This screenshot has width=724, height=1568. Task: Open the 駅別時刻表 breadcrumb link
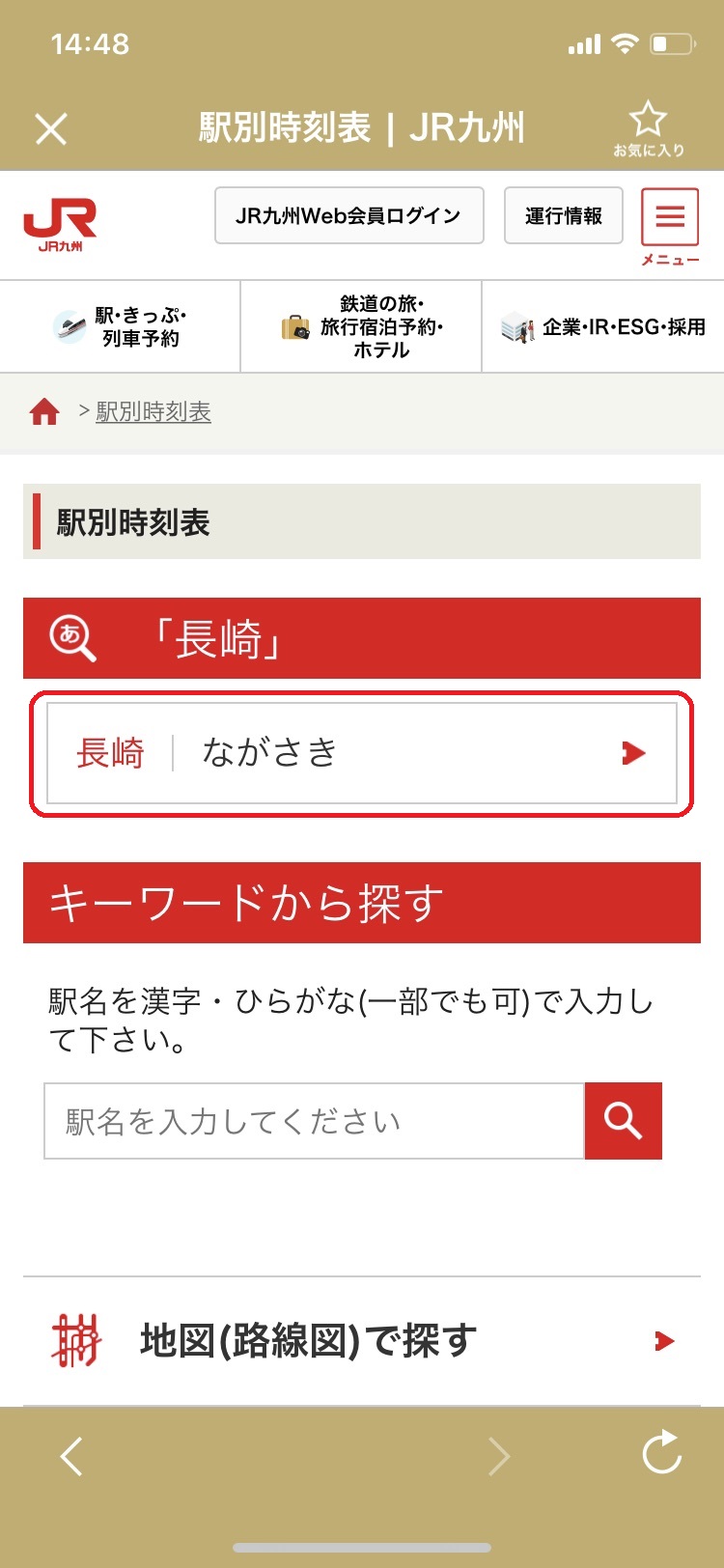pyautogui.click(x=153, y=412)
